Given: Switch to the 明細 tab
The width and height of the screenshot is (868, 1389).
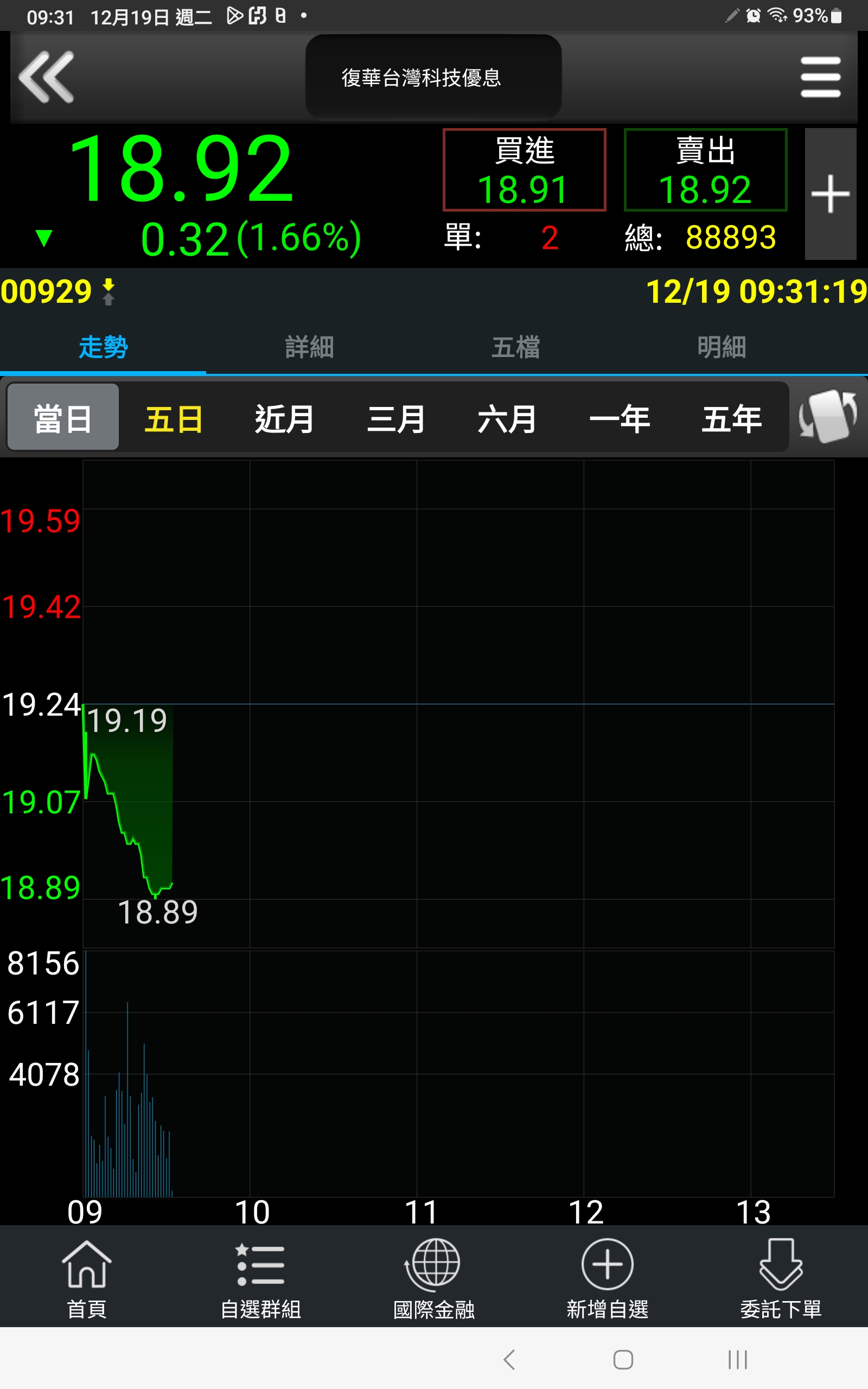Looking at the screenshot, I should [x=722, y=347].
